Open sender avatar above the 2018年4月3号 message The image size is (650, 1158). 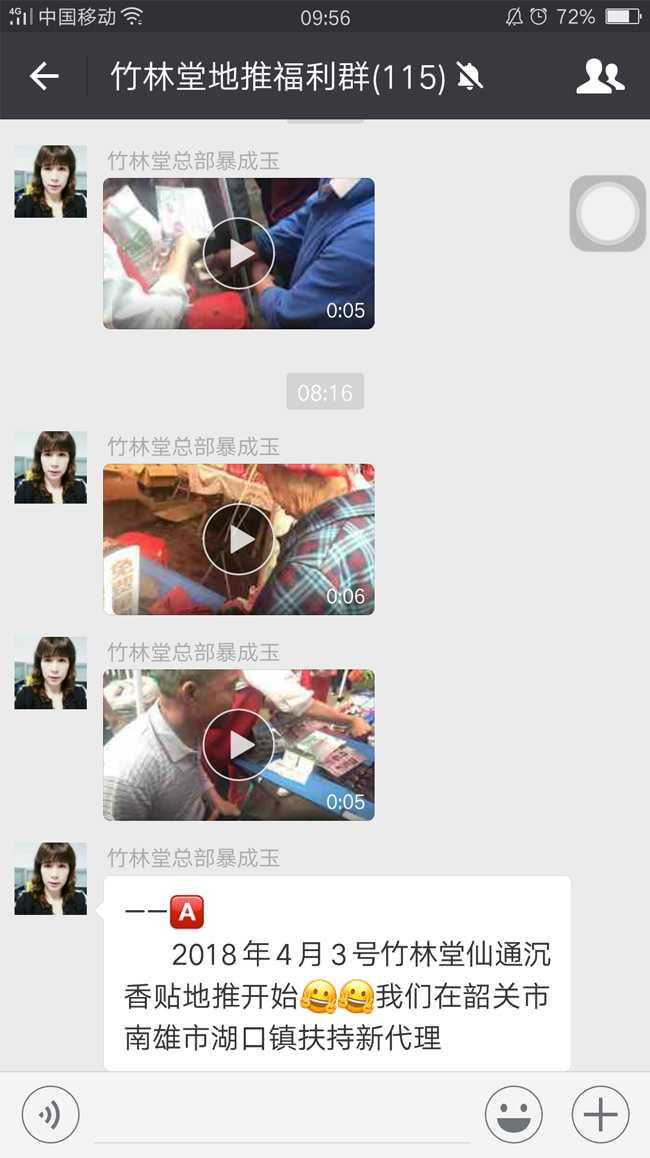[50, 878]
